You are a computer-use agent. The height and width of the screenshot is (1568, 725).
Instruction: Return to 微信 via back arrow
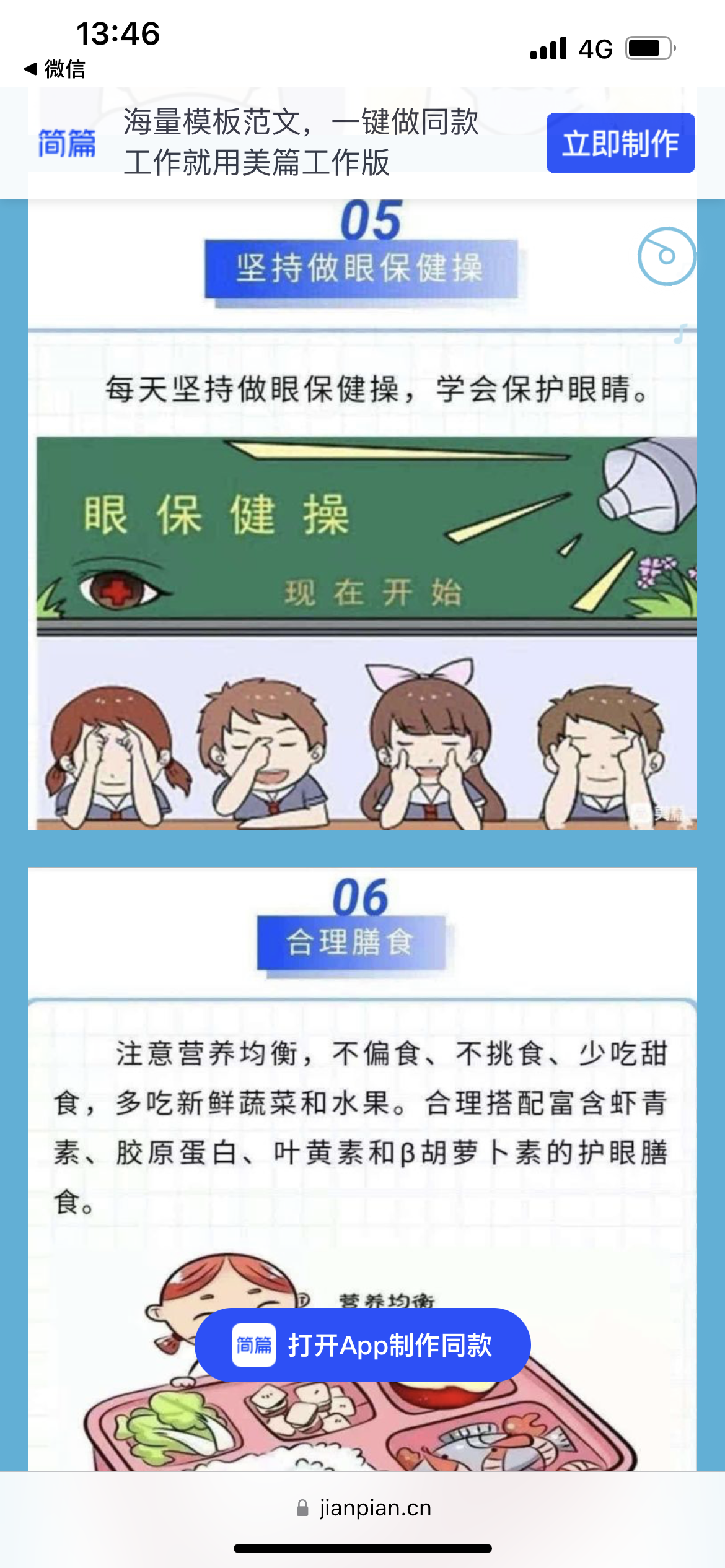coord(54,69)
